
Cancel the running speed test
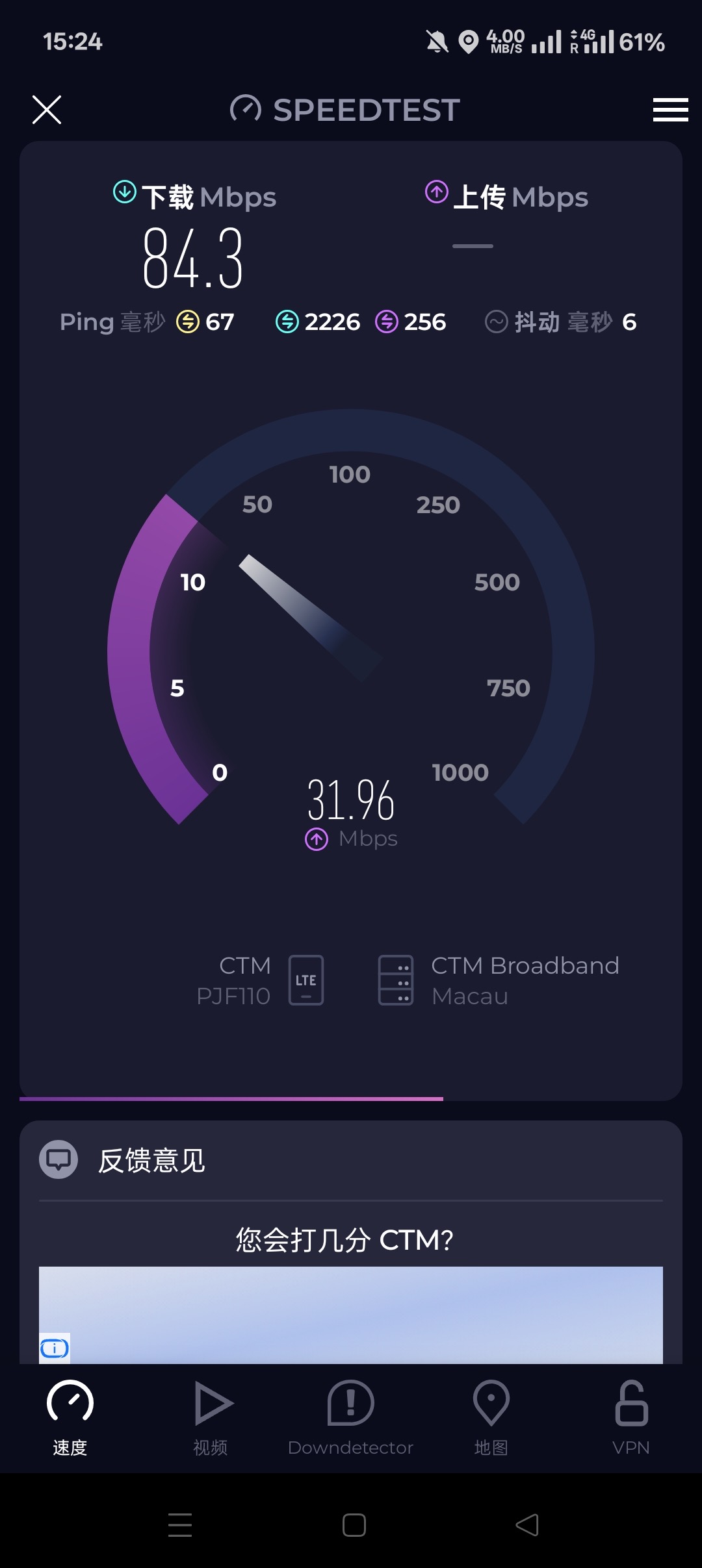(47, 109)
